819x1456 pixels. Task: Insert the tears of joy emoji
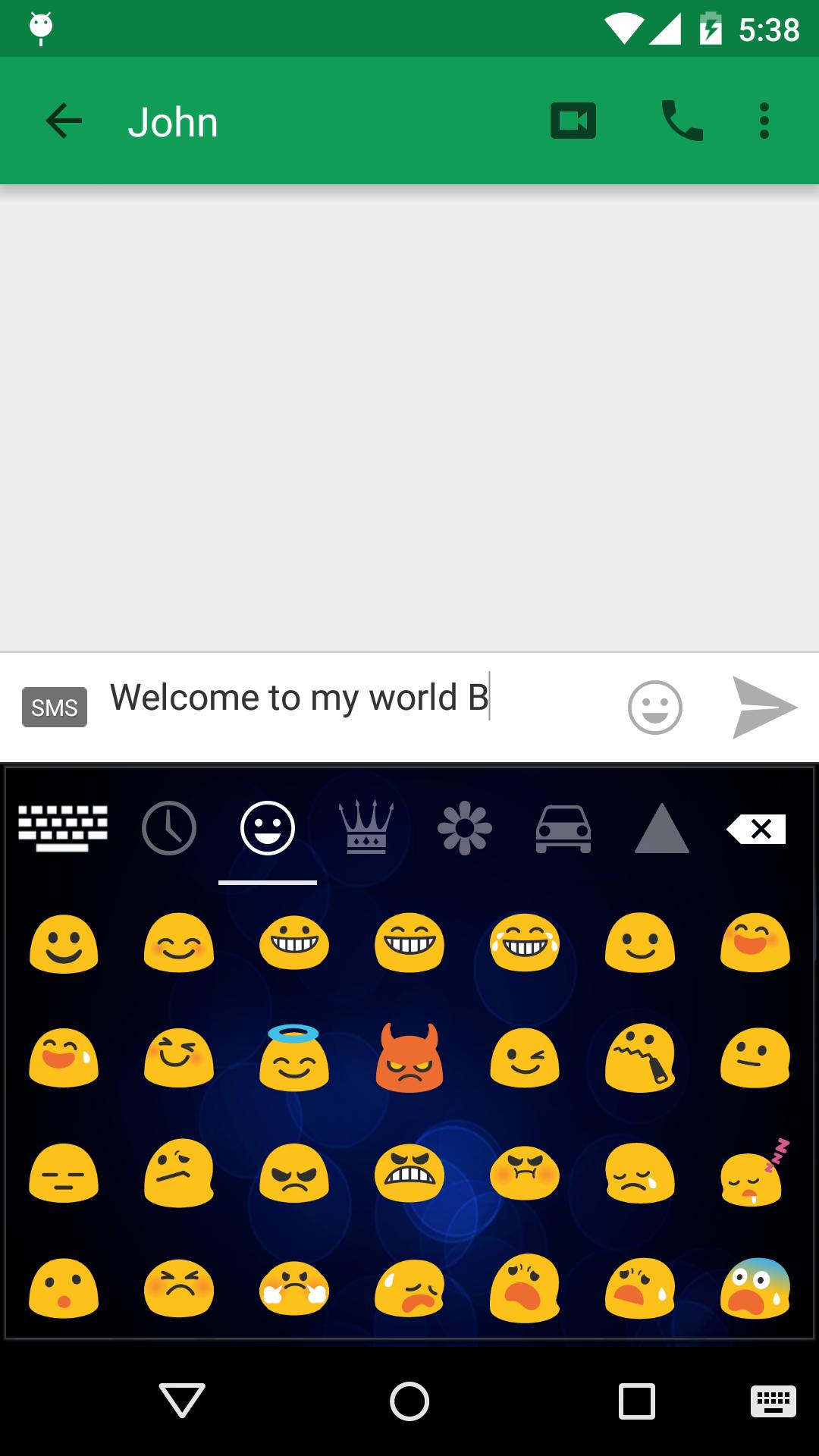point(525,943)
